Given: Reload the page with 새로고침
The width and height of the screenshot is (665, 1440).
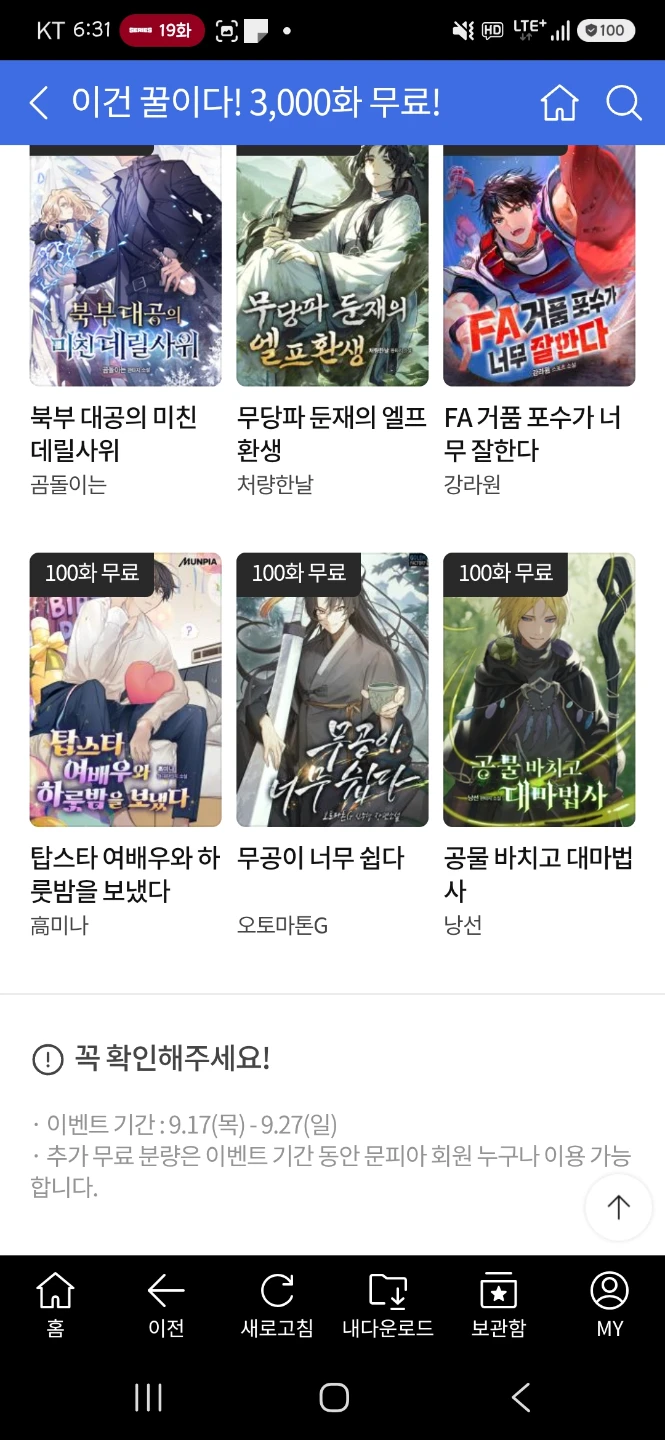Looking at the screenshot, I should point(277,1305).
